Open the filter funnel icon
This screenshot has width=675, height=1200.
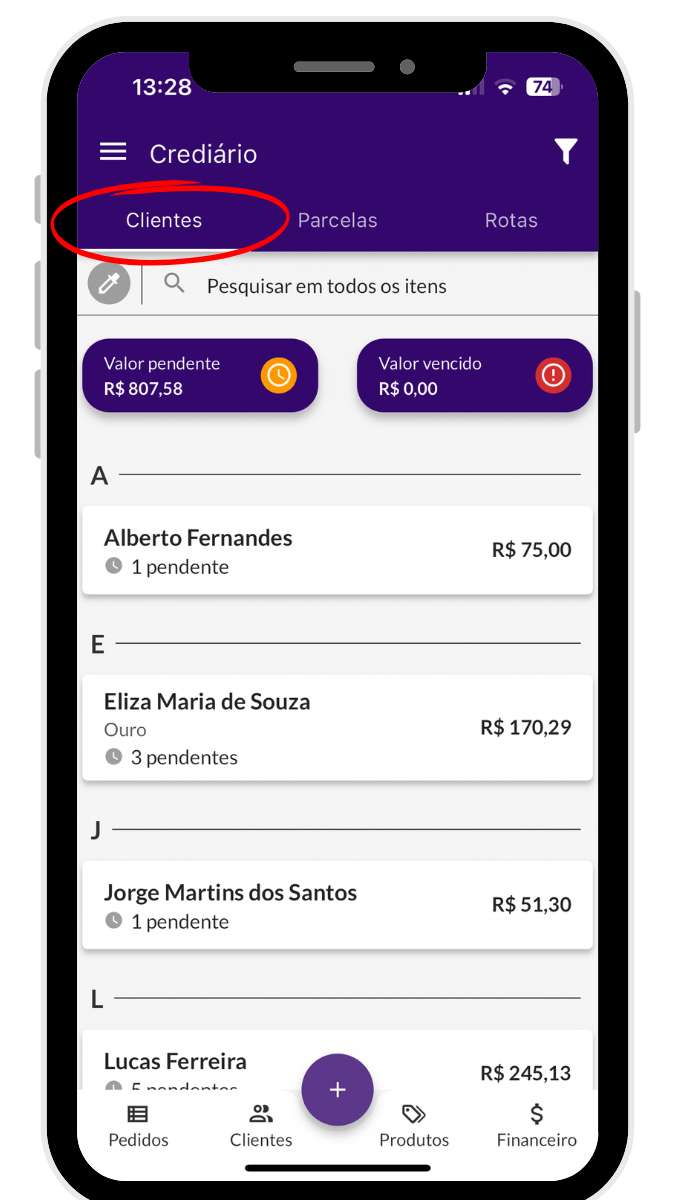(x=565, y=152)
